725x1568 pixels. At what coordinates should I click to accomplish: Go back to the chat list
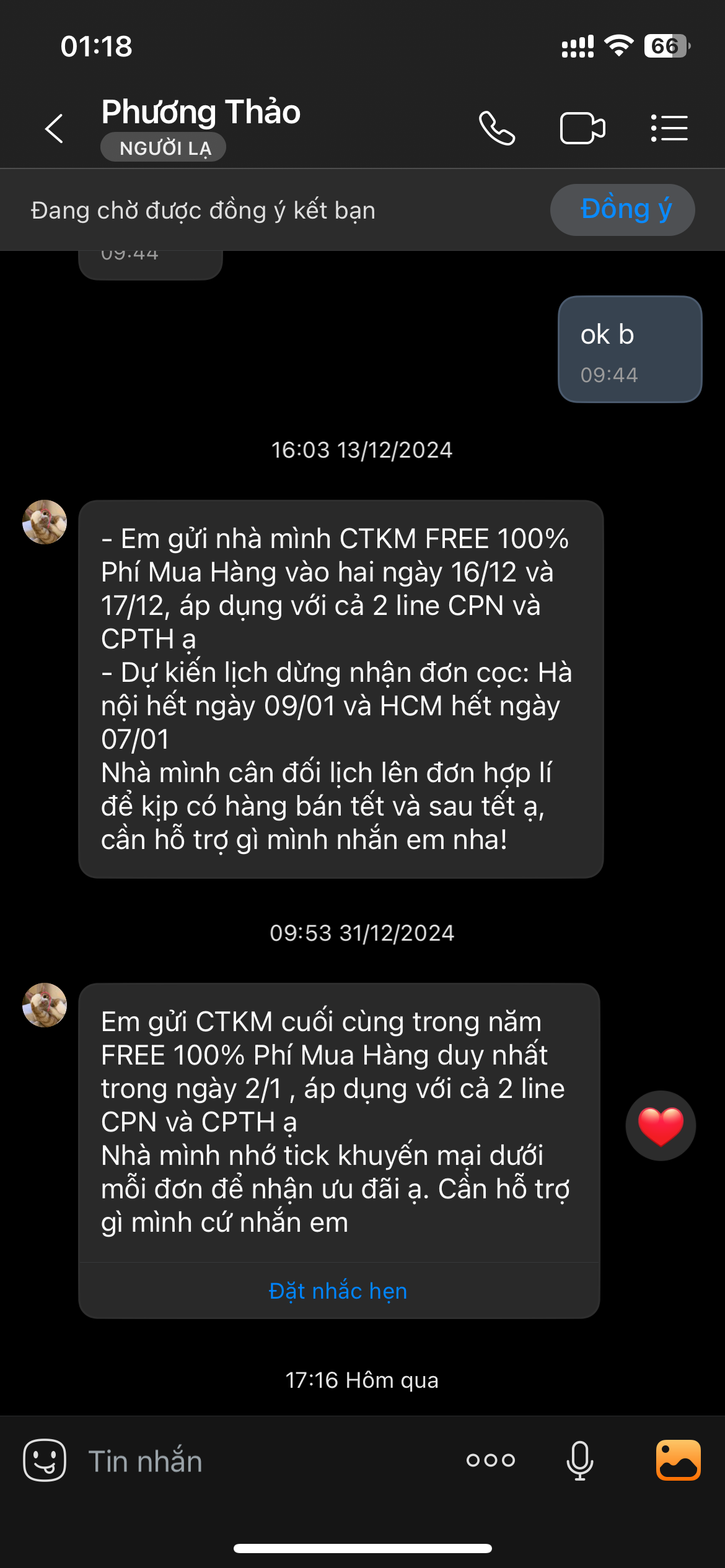[x=55, y=129]
